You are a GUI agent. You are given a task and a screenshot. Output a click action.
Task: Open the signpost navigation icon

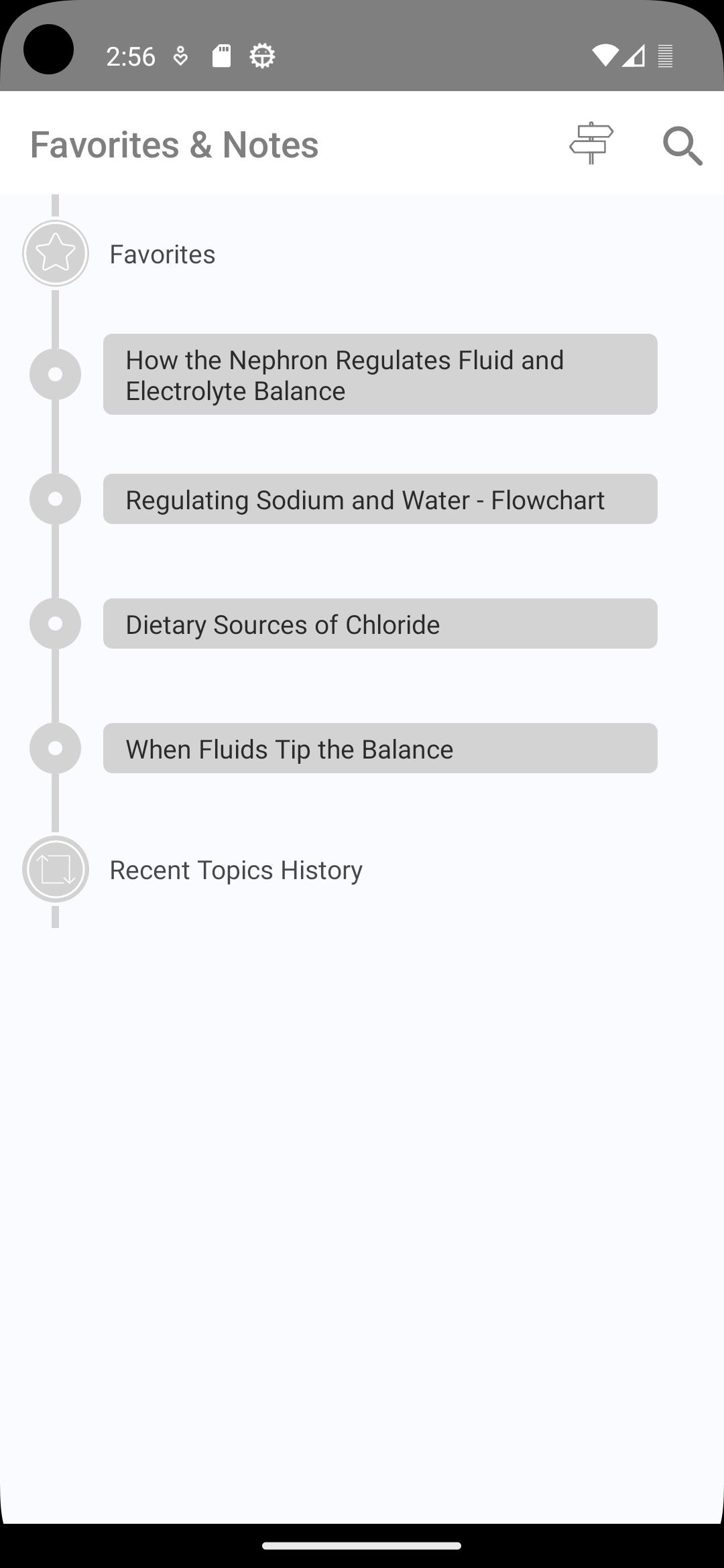[x=591, y=143]
